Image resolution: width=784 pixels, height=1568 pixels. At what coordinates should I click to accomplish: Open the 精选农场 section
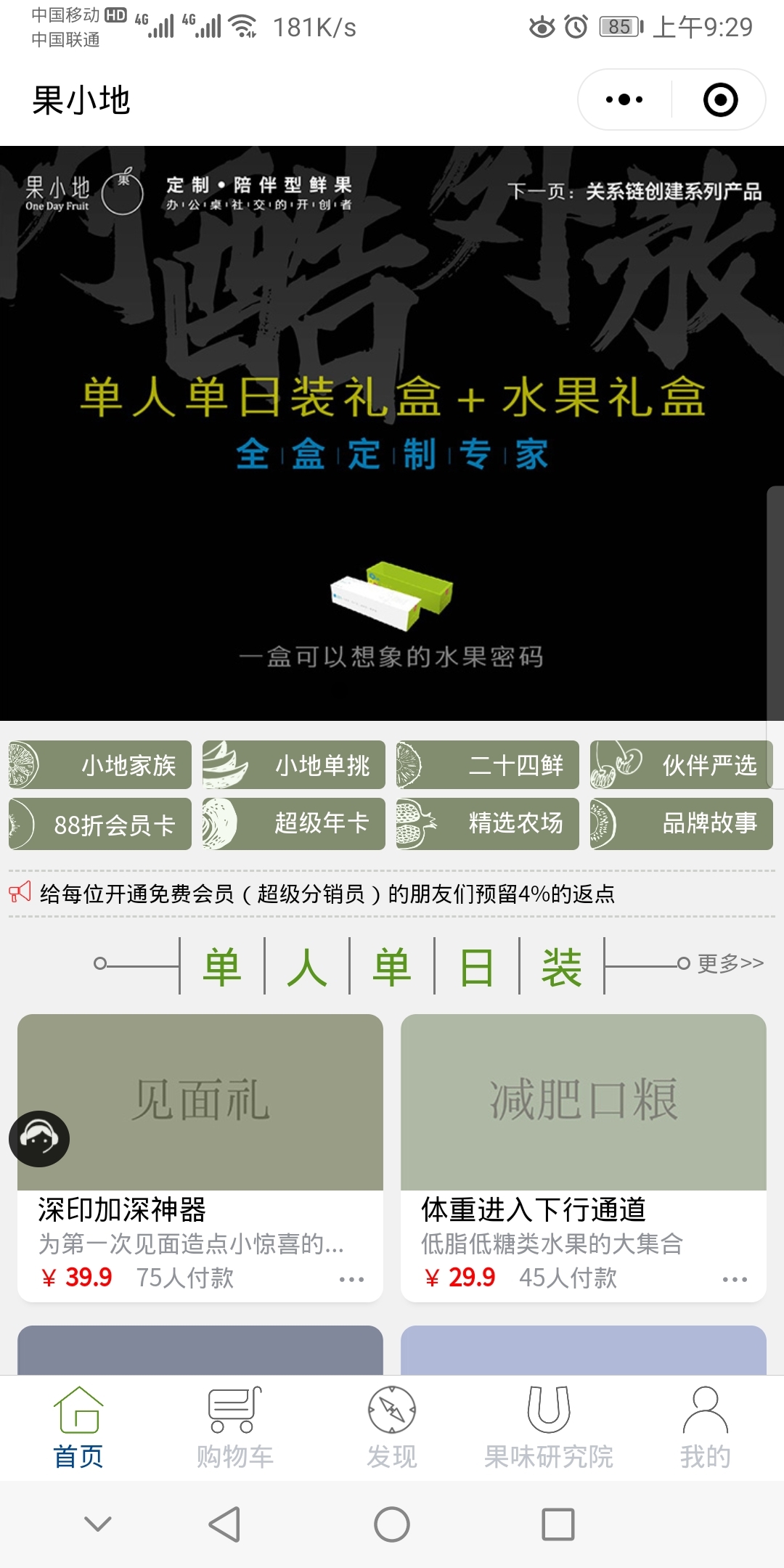click(488, 824)
